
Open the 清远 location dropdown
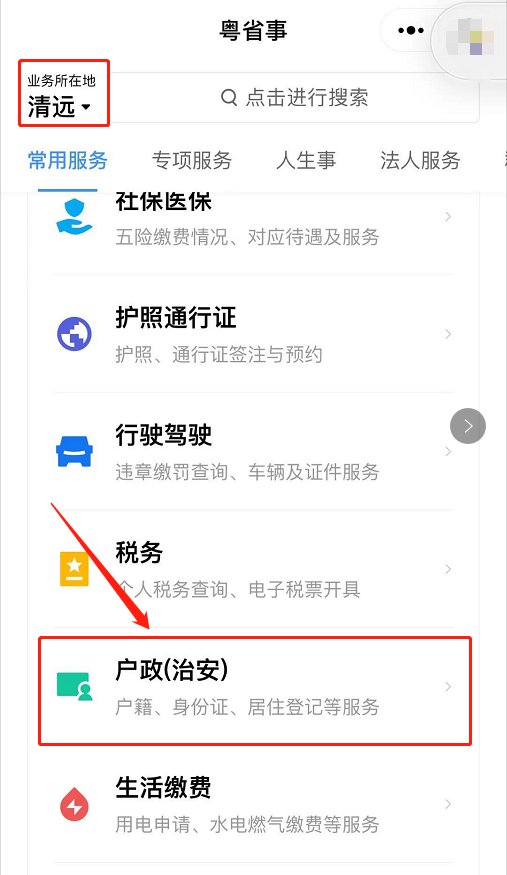[x=59, y=106]
